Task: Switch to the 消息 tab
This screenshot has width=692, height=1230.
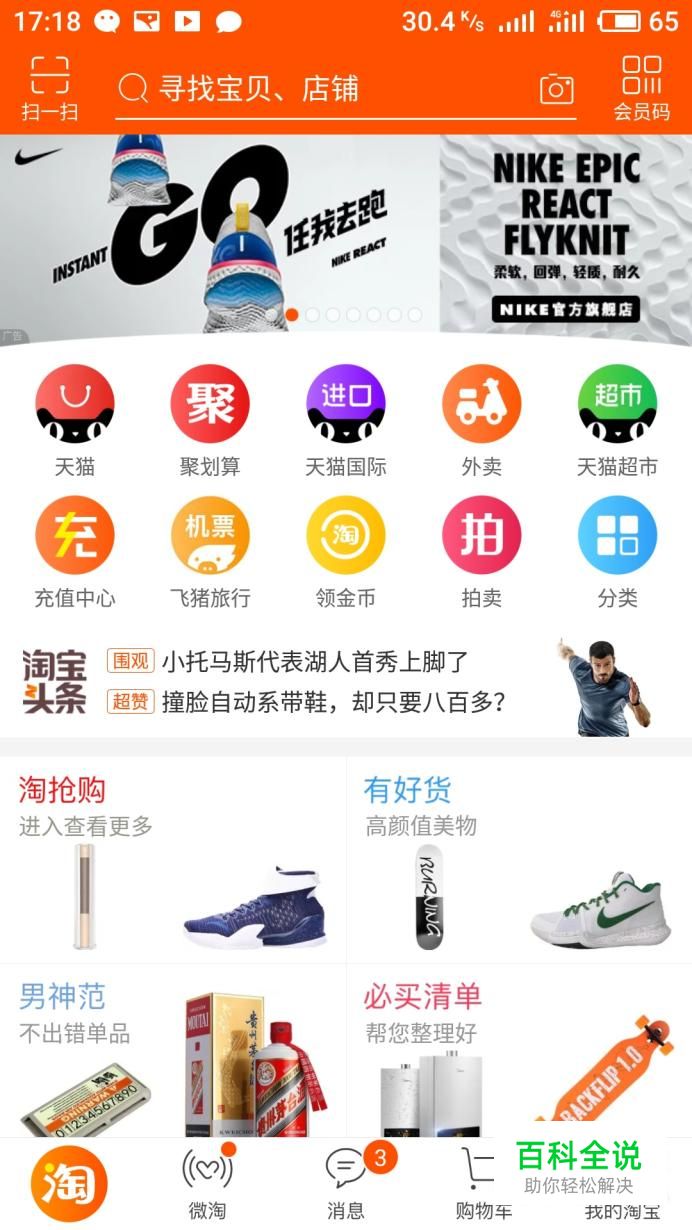Action: point(346,1183)
